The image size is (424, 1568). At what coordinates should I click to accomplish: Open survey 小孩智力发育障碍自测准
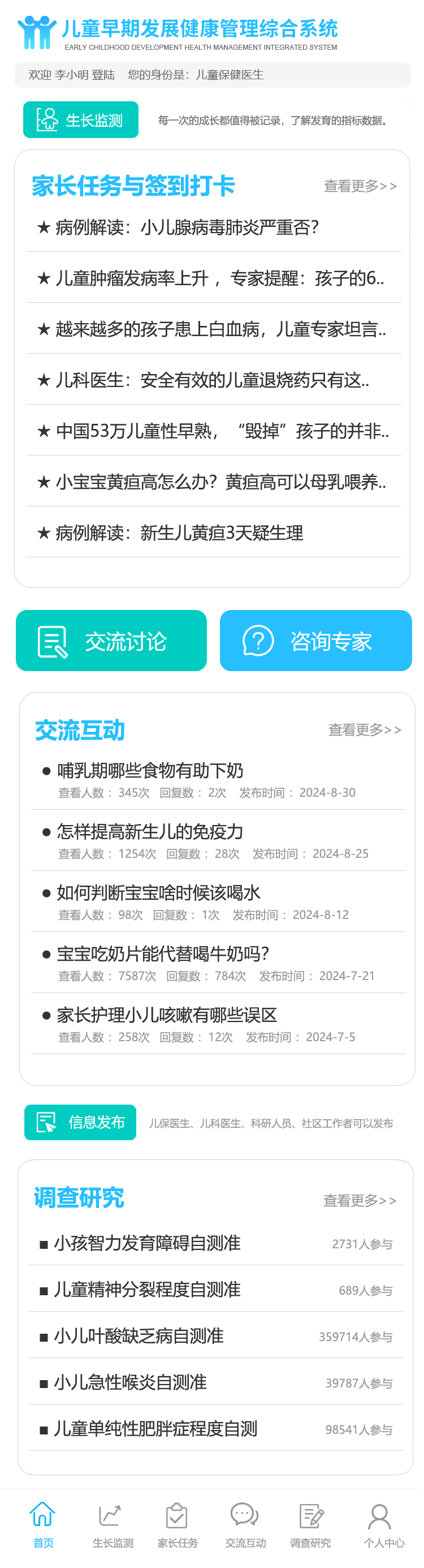point(147,1243)
